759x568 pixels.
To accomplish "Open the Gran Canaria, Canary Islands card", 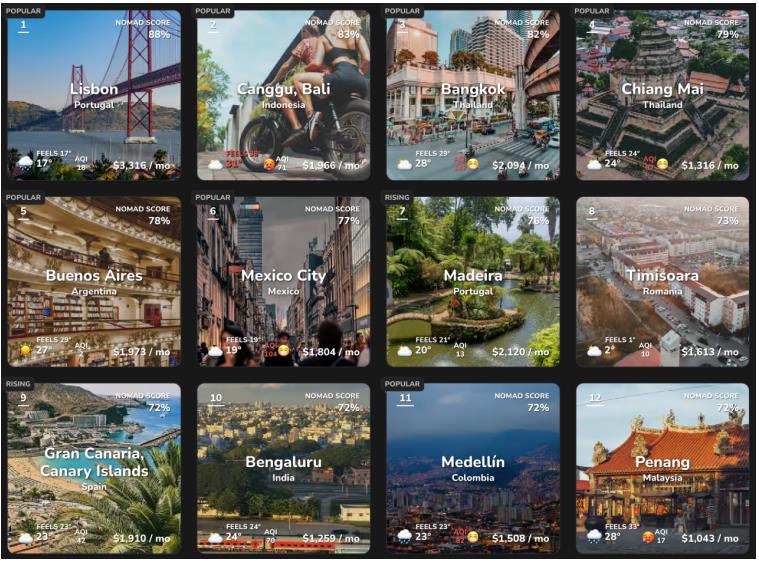I will point(94,468).
